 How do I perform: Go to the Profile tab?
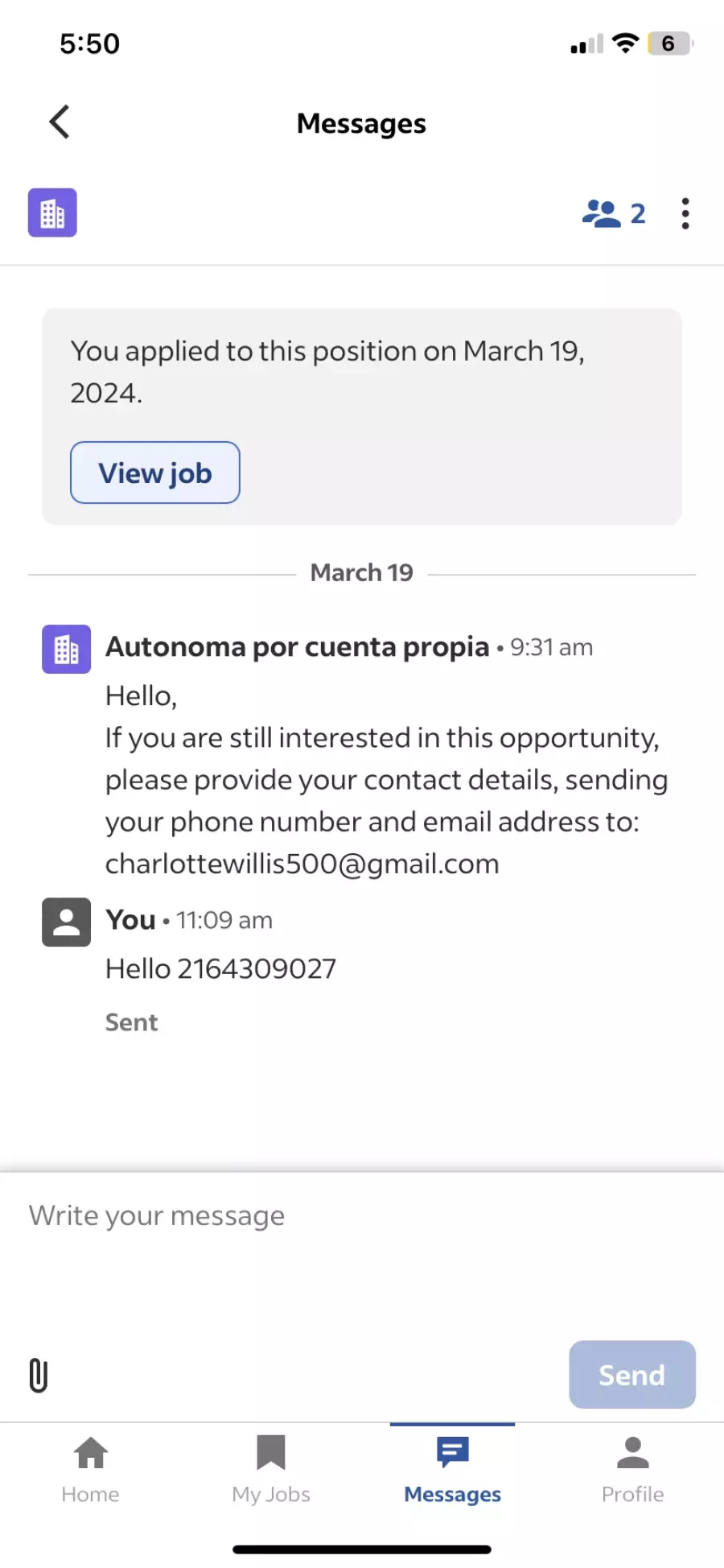(633, 1470)
